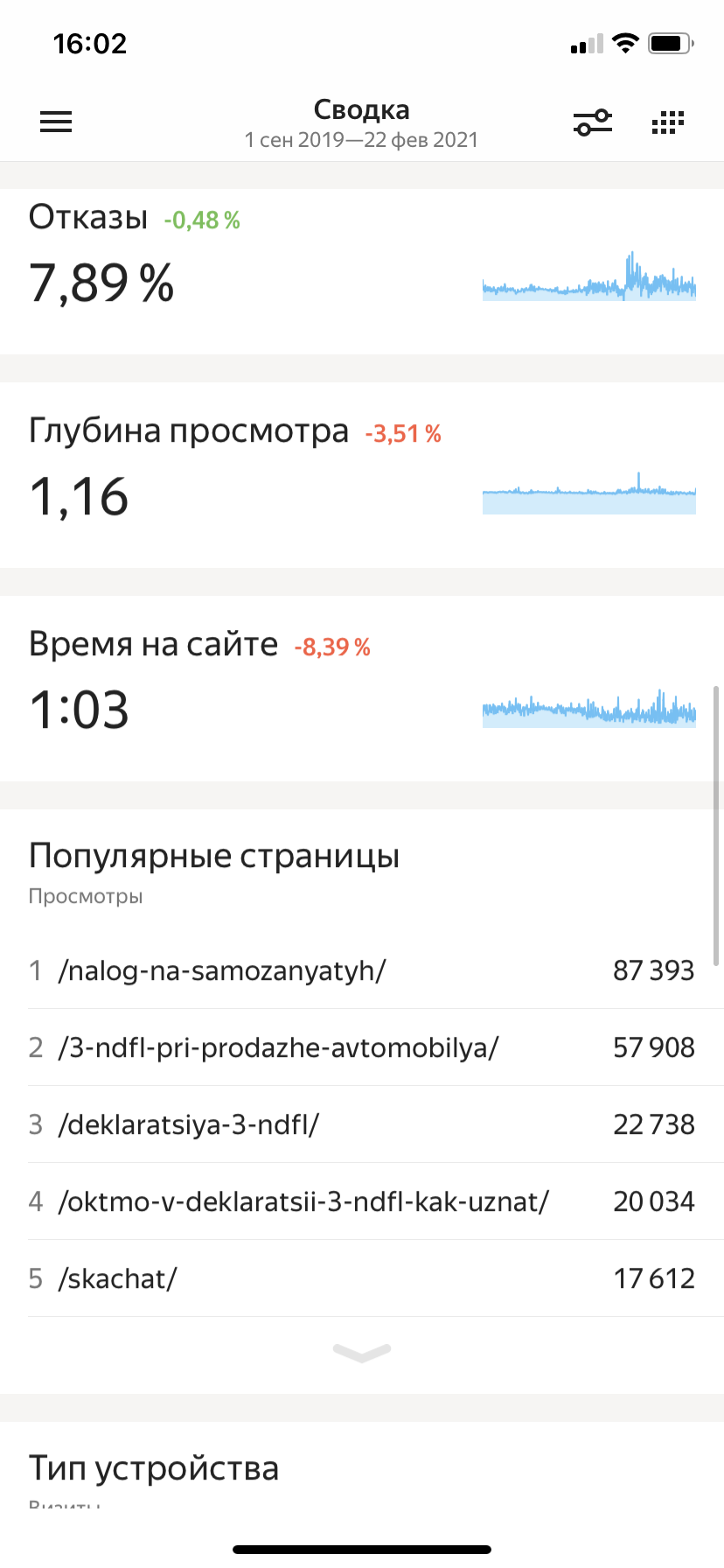Expand the popular pages list chevron
This screenshot has height=1568, width=724.
[x=362, y=1354]
